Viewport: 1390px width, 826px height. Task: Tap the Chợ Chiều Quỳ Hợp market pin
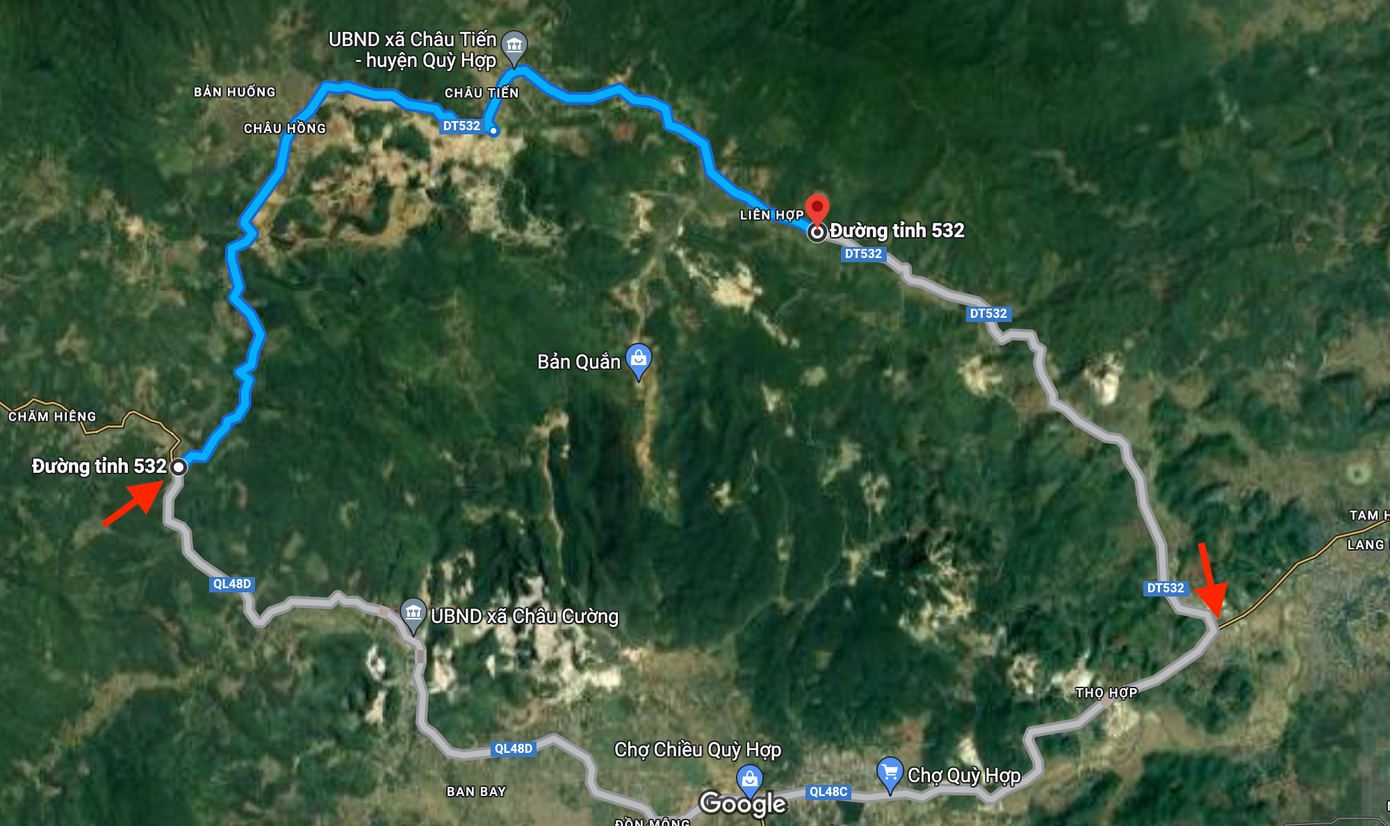(749, 779)
